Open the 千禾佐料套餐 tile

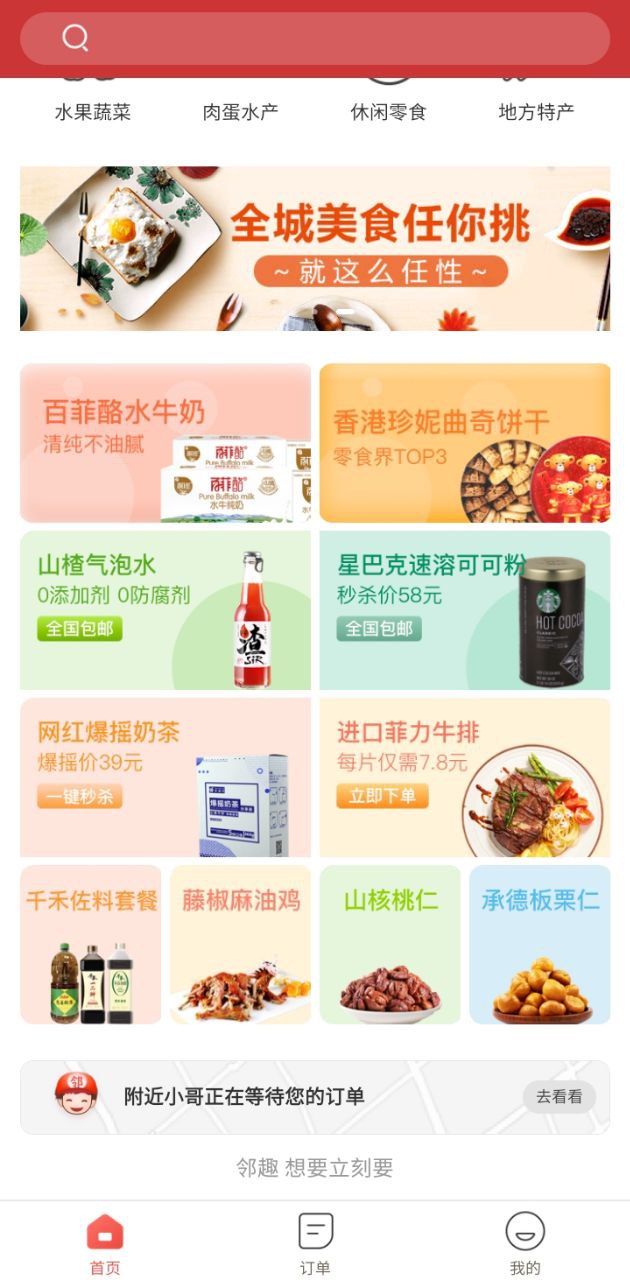[x=91, y=945]
